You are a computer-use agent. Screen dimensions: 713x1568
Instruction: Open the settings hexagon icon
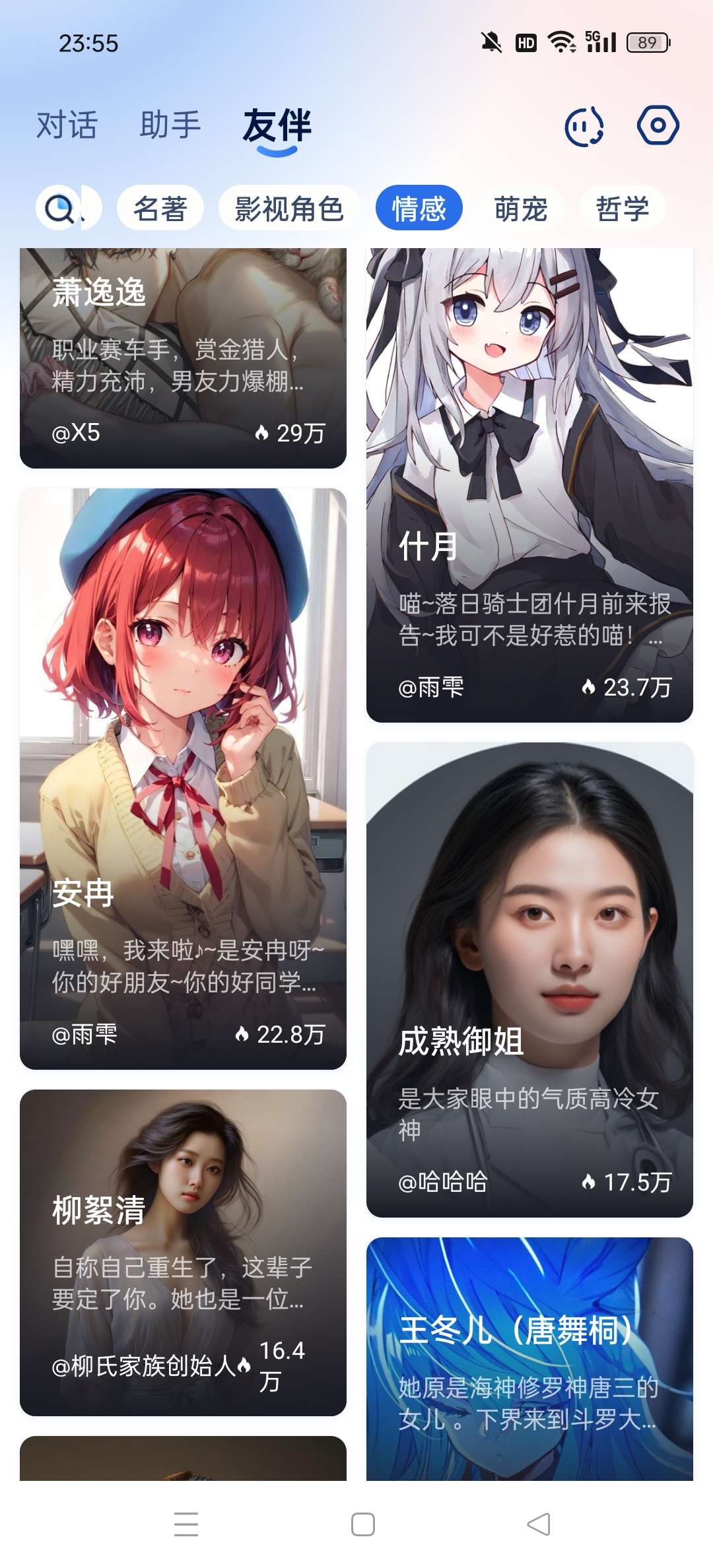(x=658, y=125)
